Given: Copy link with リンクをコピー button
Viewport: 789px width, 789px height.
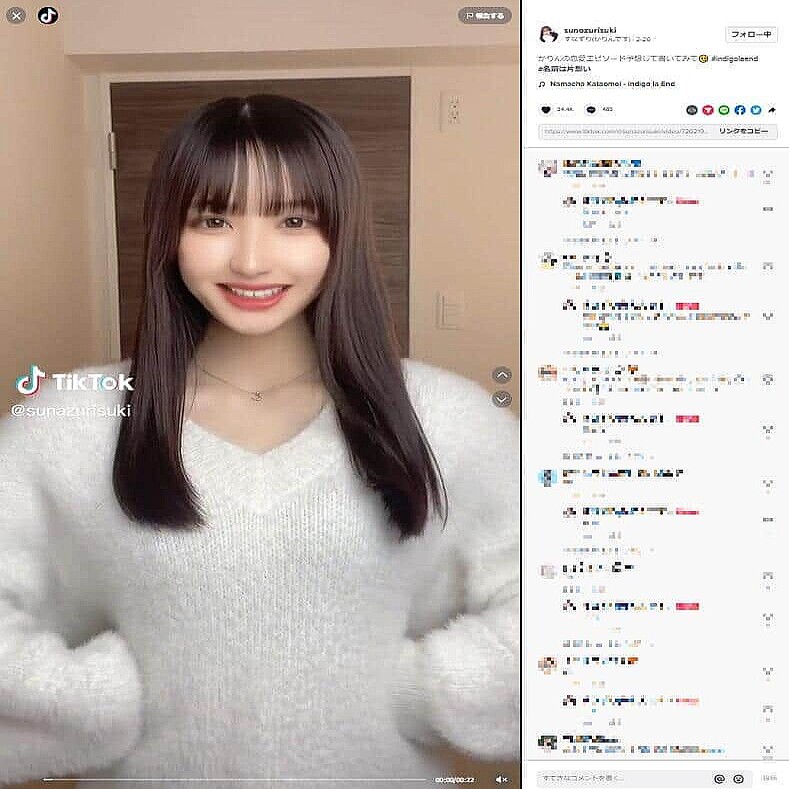Looking at the screenshot, I should click(744, 131).
